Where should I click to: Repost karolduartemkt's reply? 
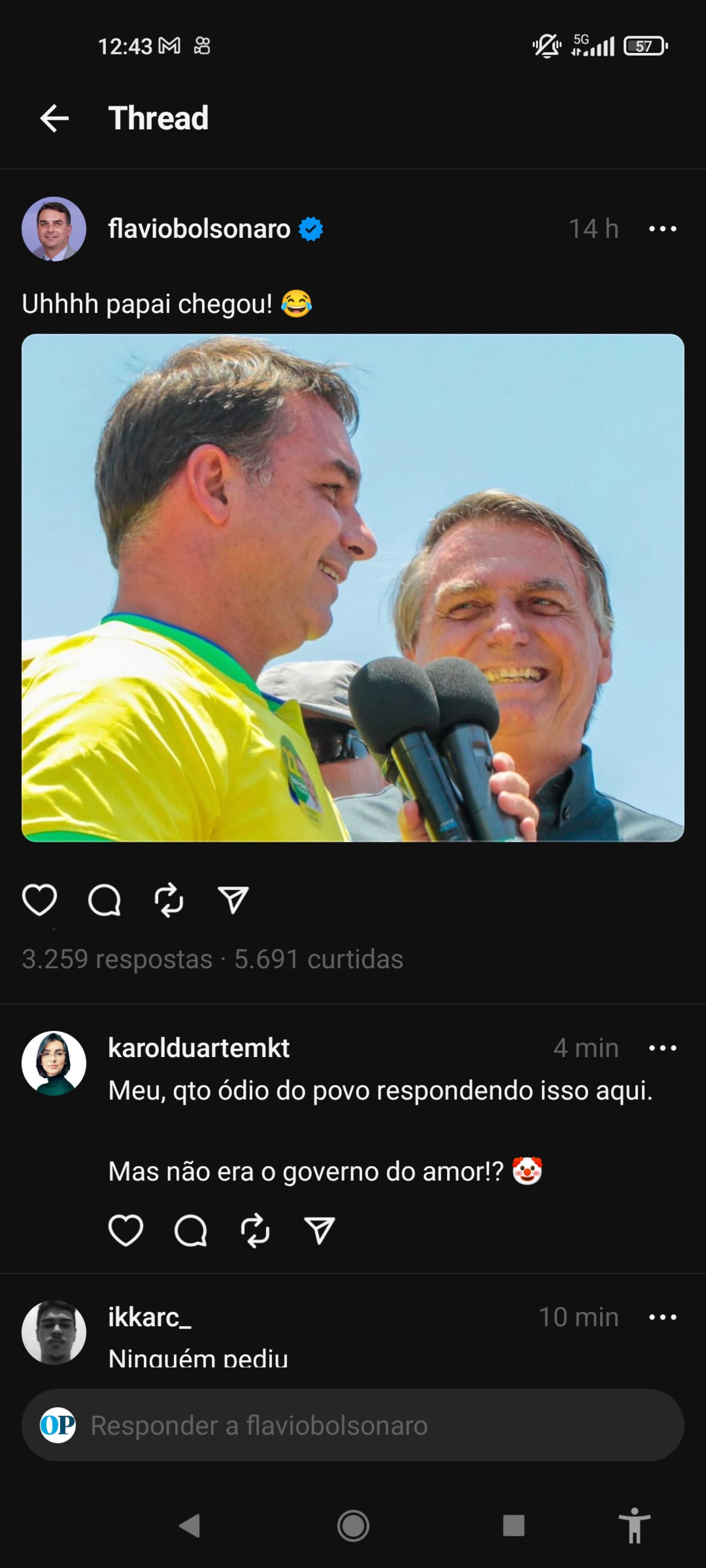coord(255,1230)
